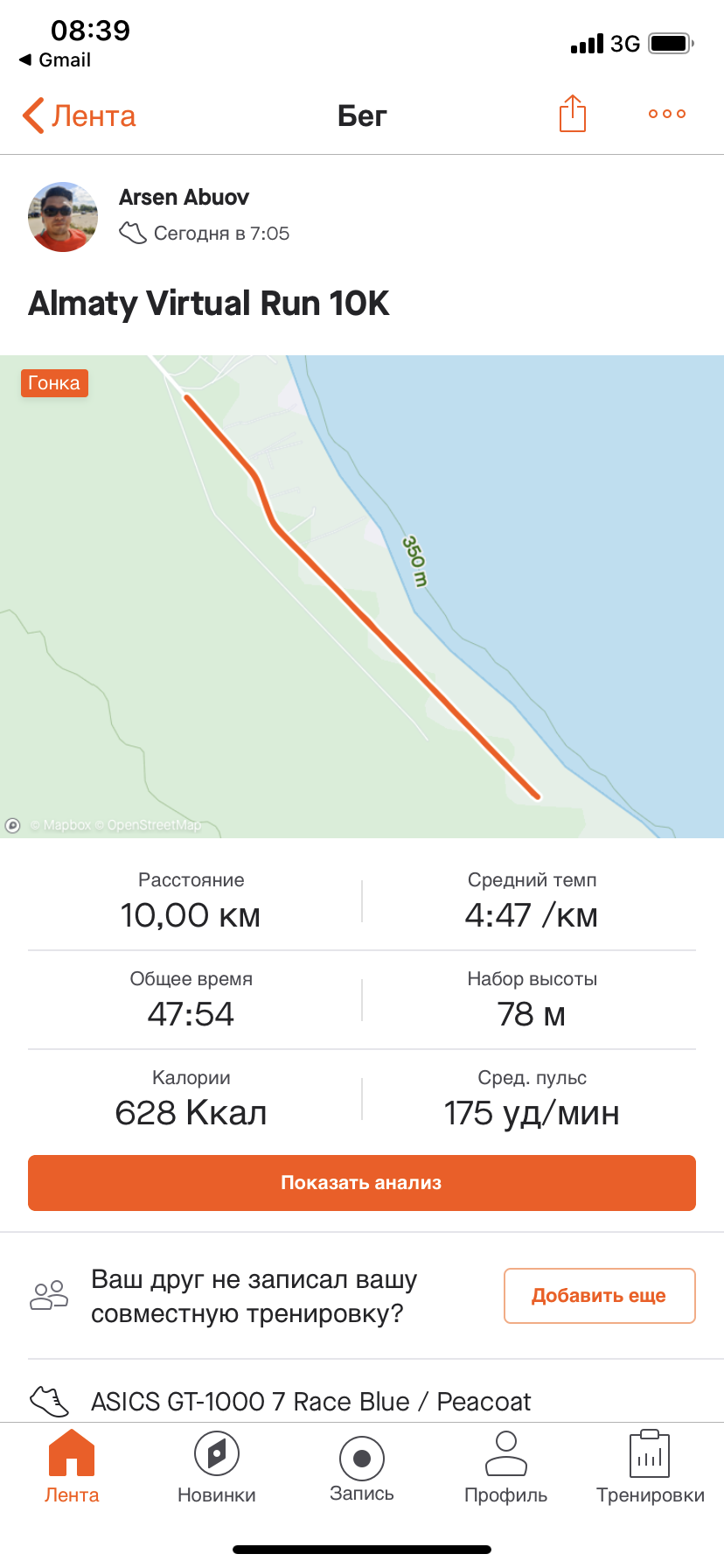Screen dimensions: 724x1568
Task: Switch to the Профиль tab
Action: (x=506, y=1466)
